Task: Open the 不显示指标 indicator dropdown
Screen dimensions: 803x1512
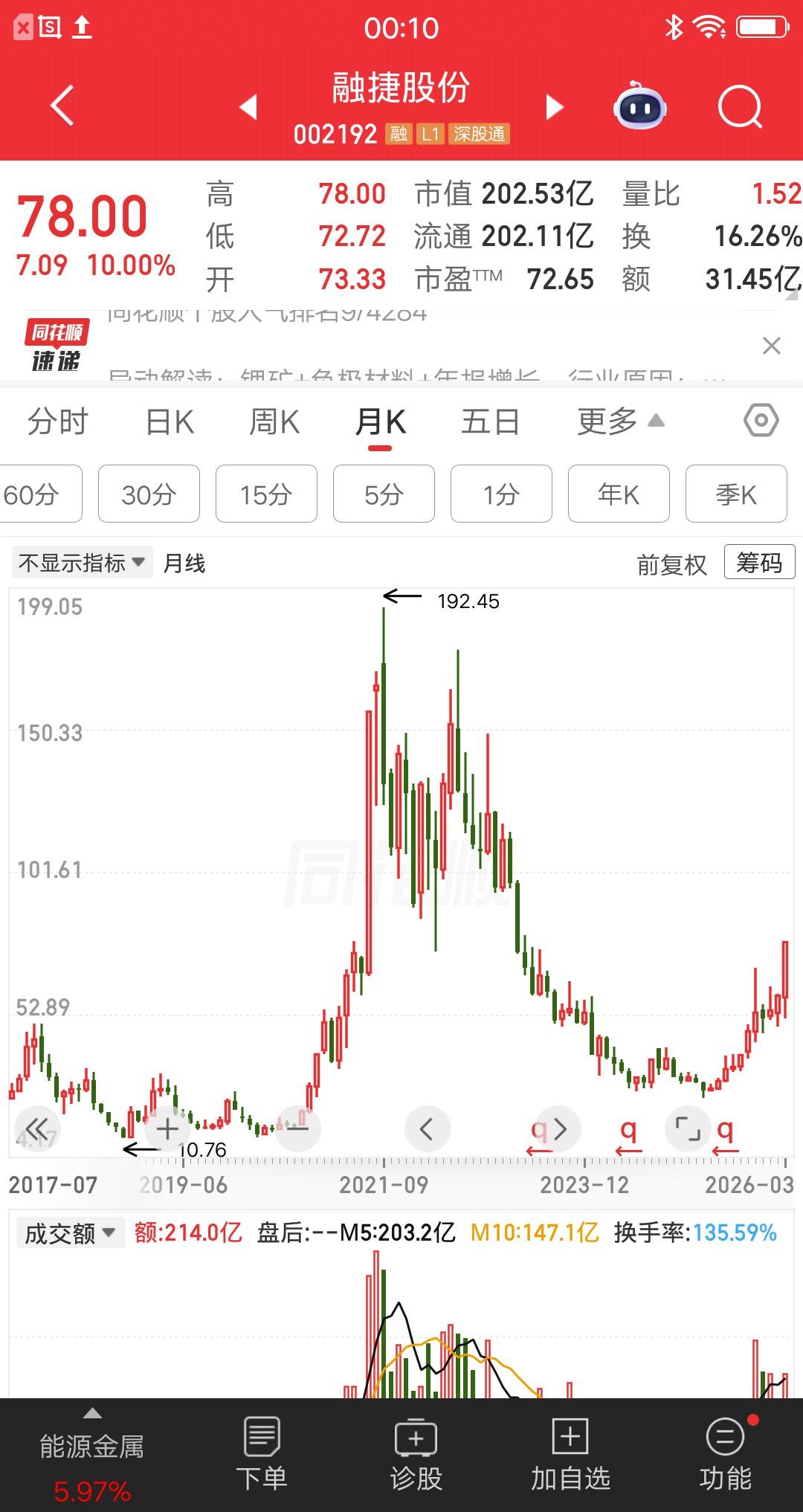Action: click(x=82, y=563)
